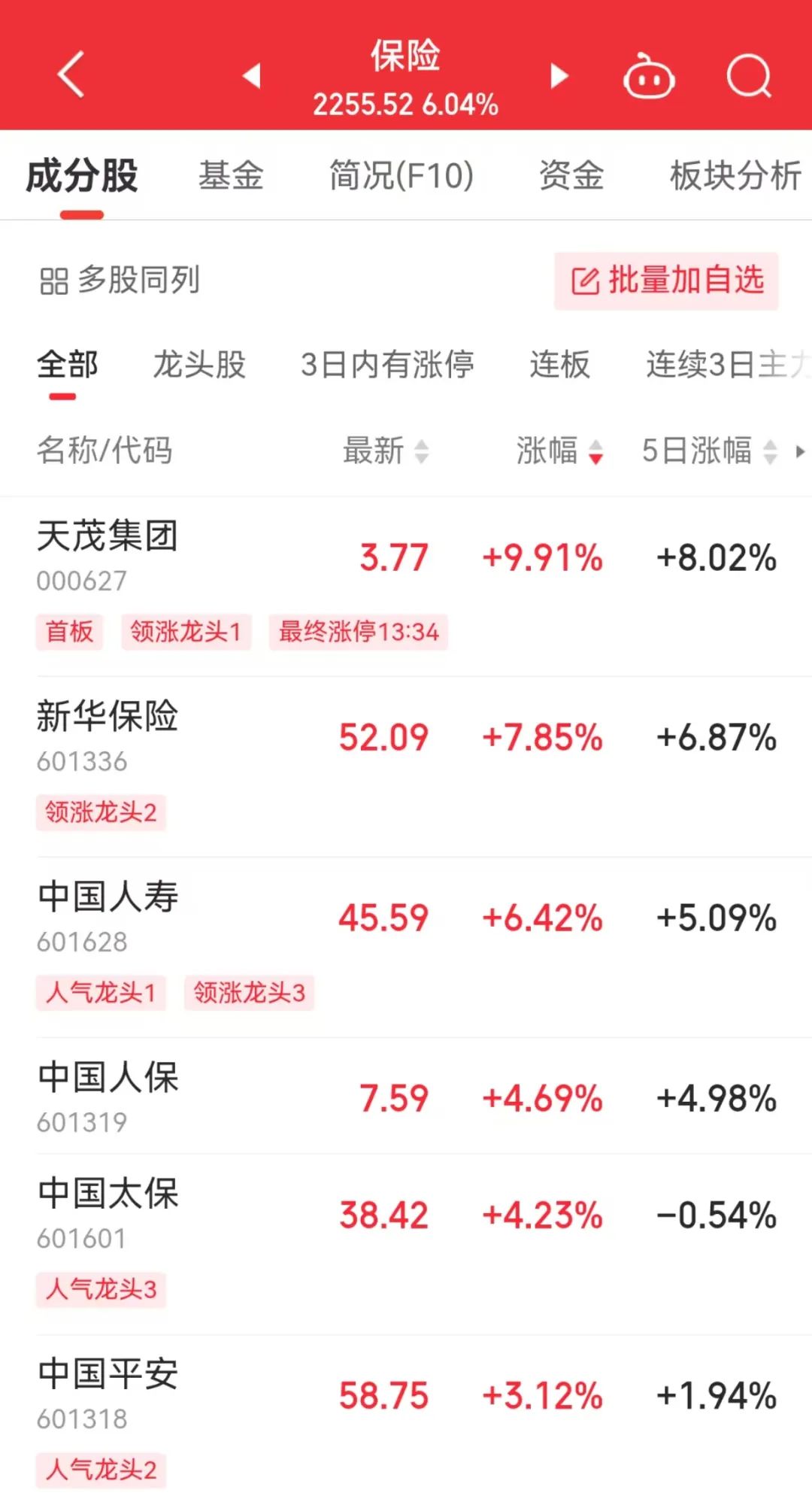This screenshot has width=812, height=1502.
Task: Select the 3日内有涨停 filter
Action: [x=387, y=365]
